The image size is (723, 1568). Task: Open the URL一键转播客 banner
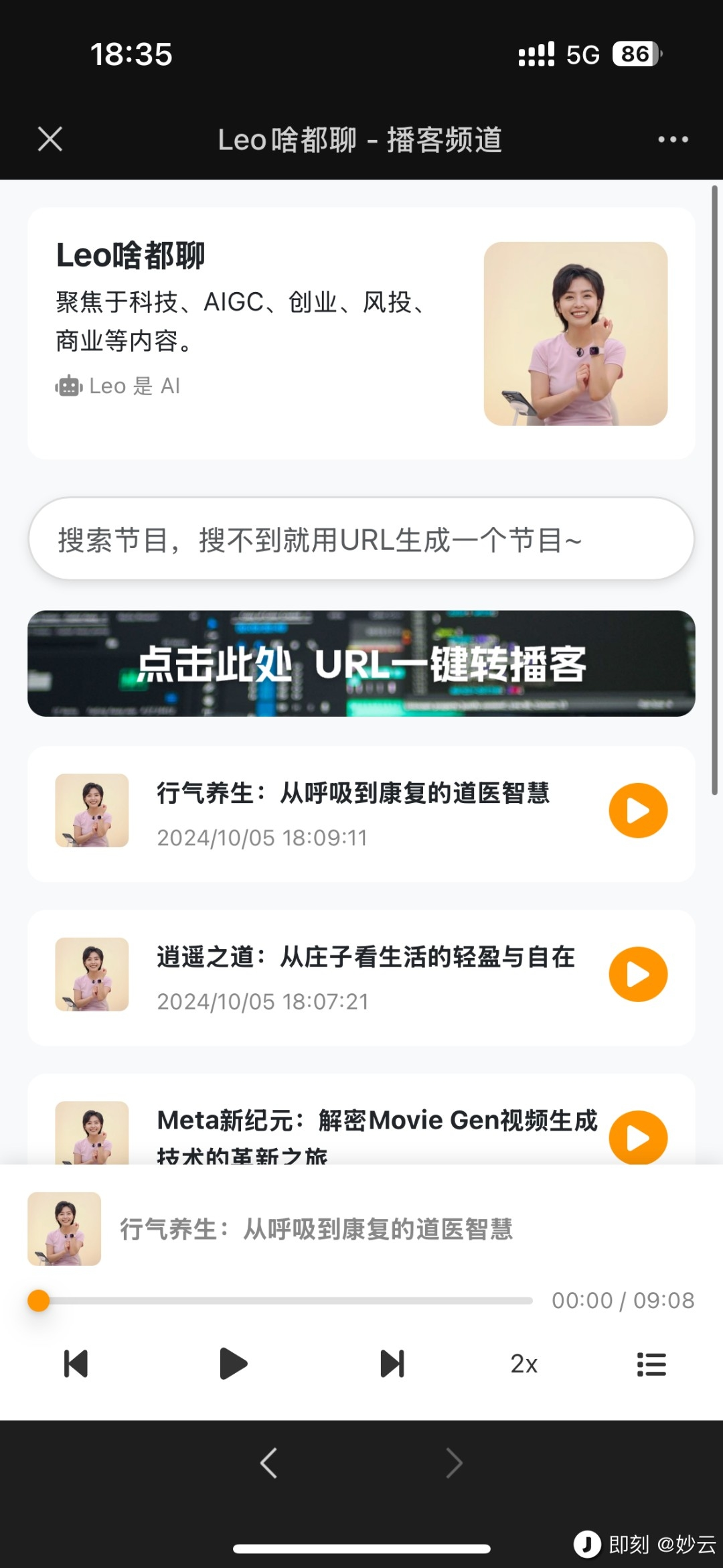pyautogui.click(x=361, y=663)
